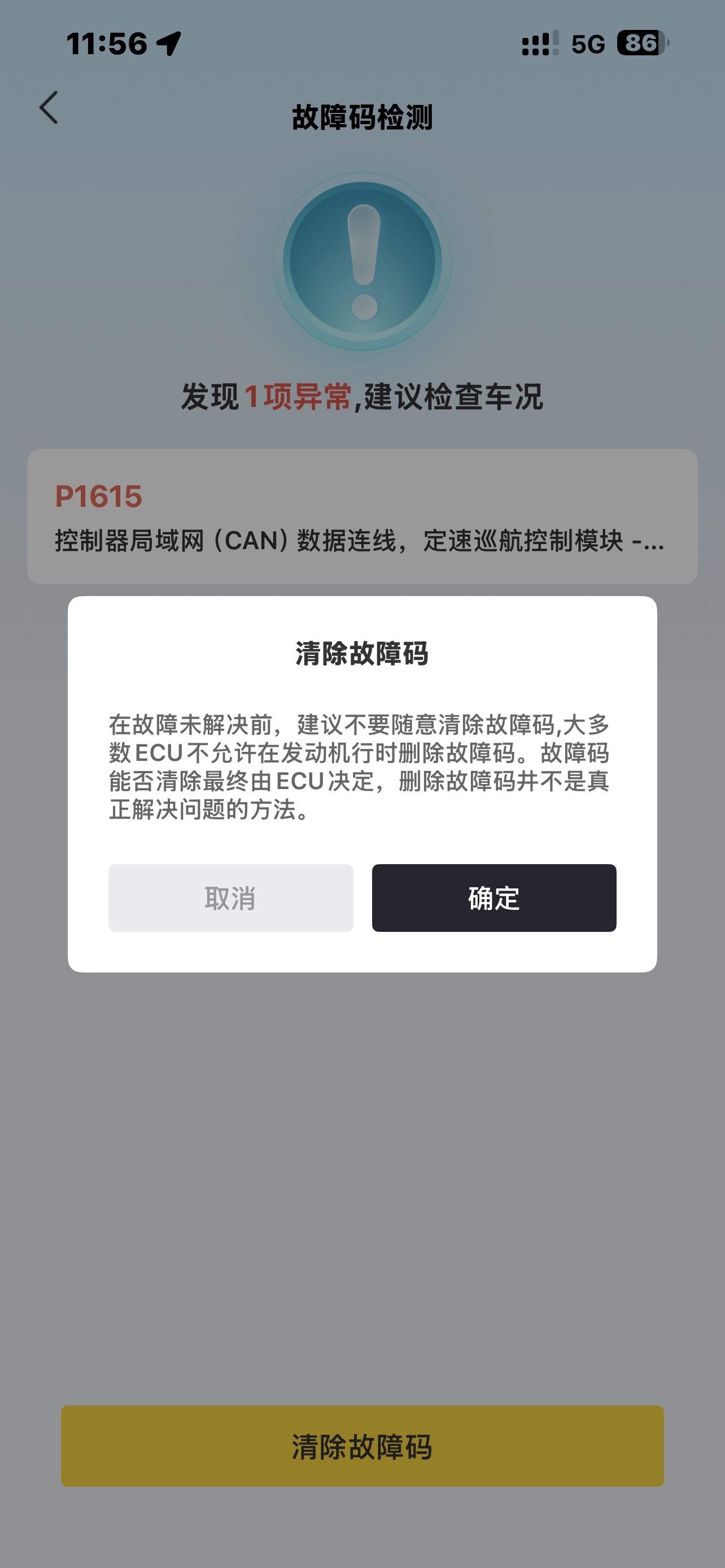Confirm with the 确定 button

point(493,898)
